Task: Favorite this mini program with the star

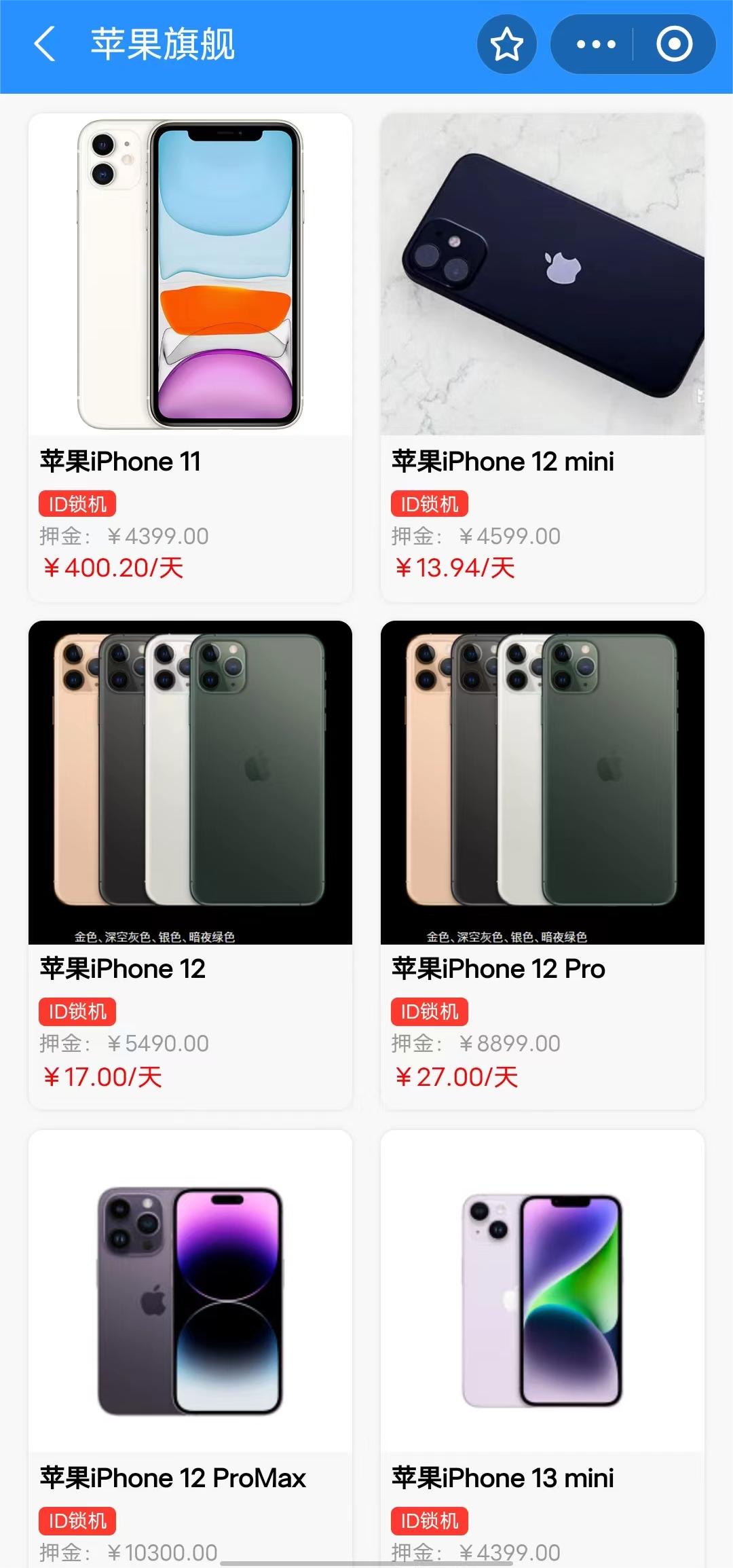Action: [x=506, y=45]
